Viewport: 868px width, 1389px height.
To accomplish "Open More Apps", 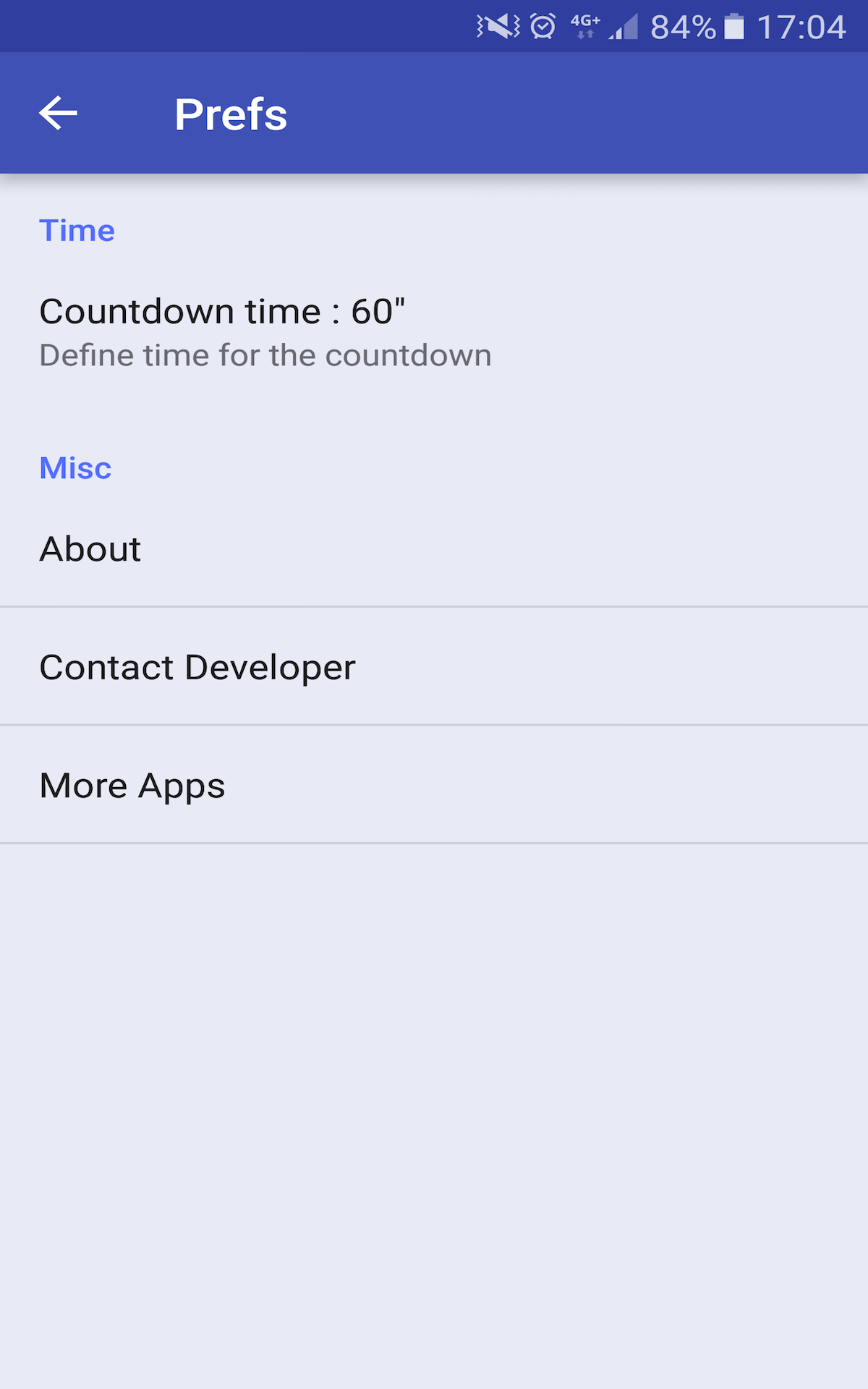I will click(132, 784).
